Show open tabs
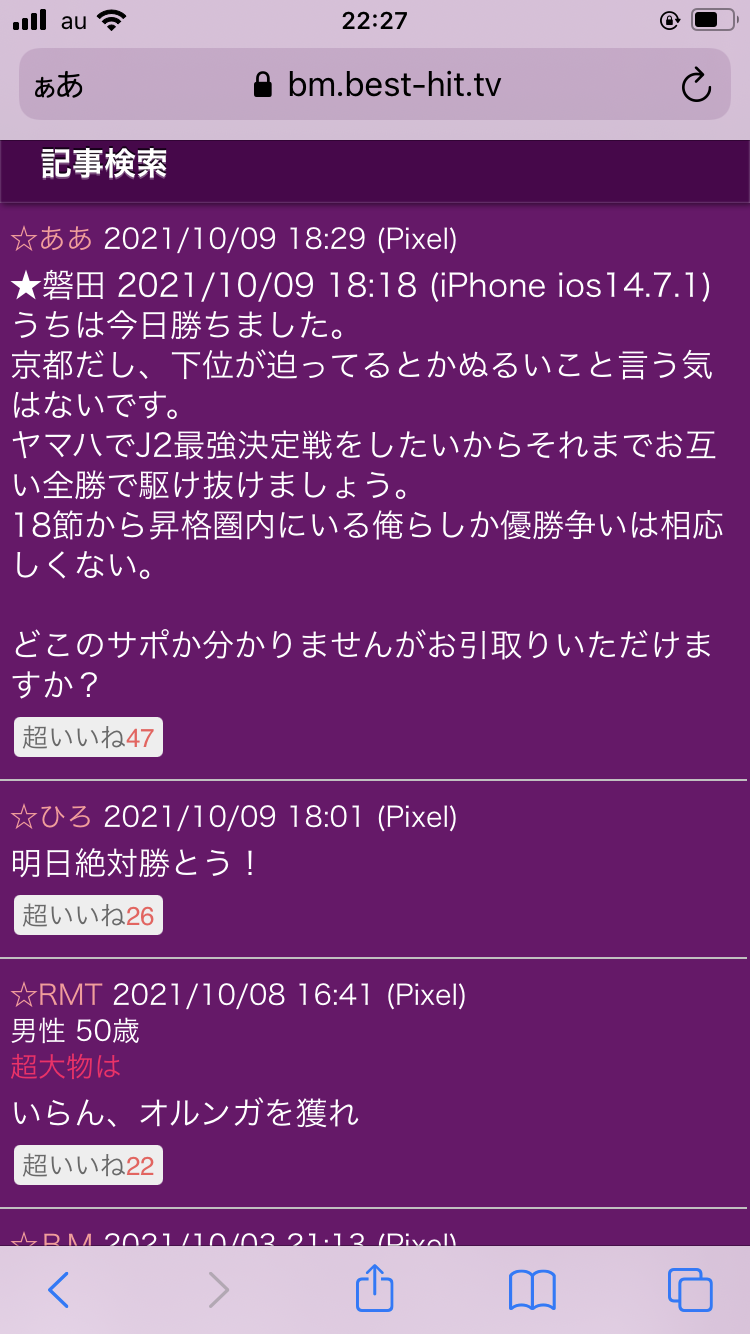 click(690, 1290)
